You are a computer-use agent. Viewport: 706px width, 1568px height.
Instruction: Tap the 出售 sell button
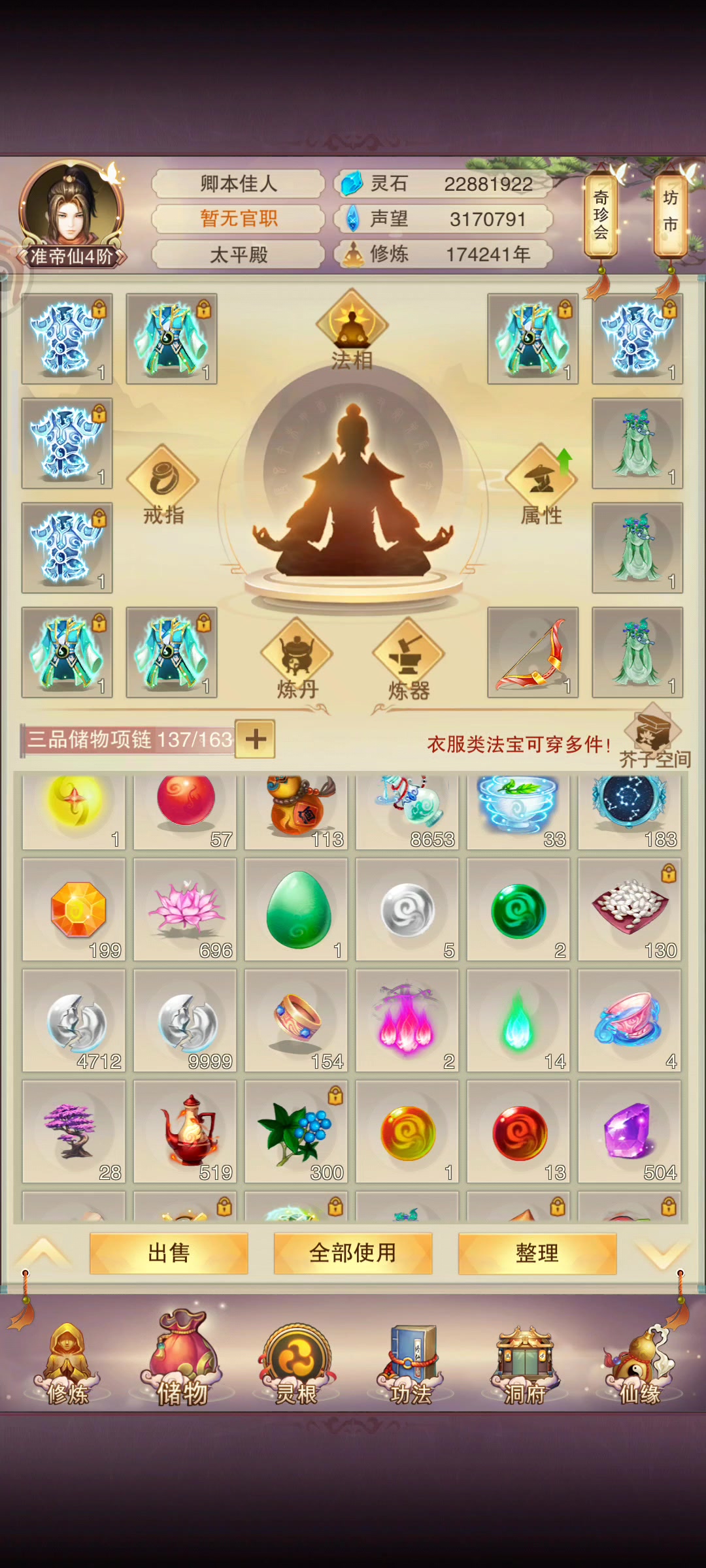pyautogui.click(x=169, y=1253)
